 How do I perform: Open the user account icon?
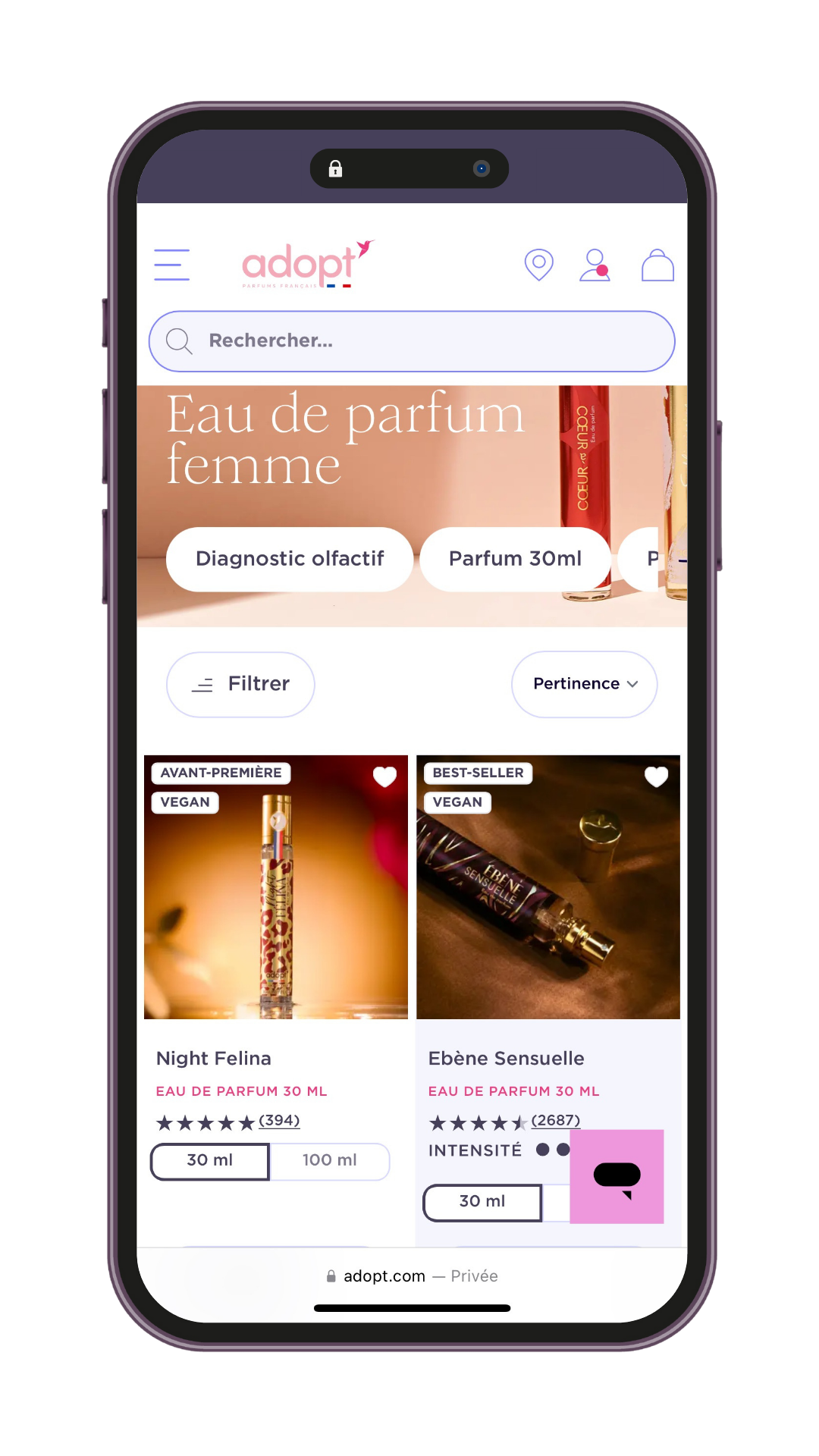coord(595,265)
